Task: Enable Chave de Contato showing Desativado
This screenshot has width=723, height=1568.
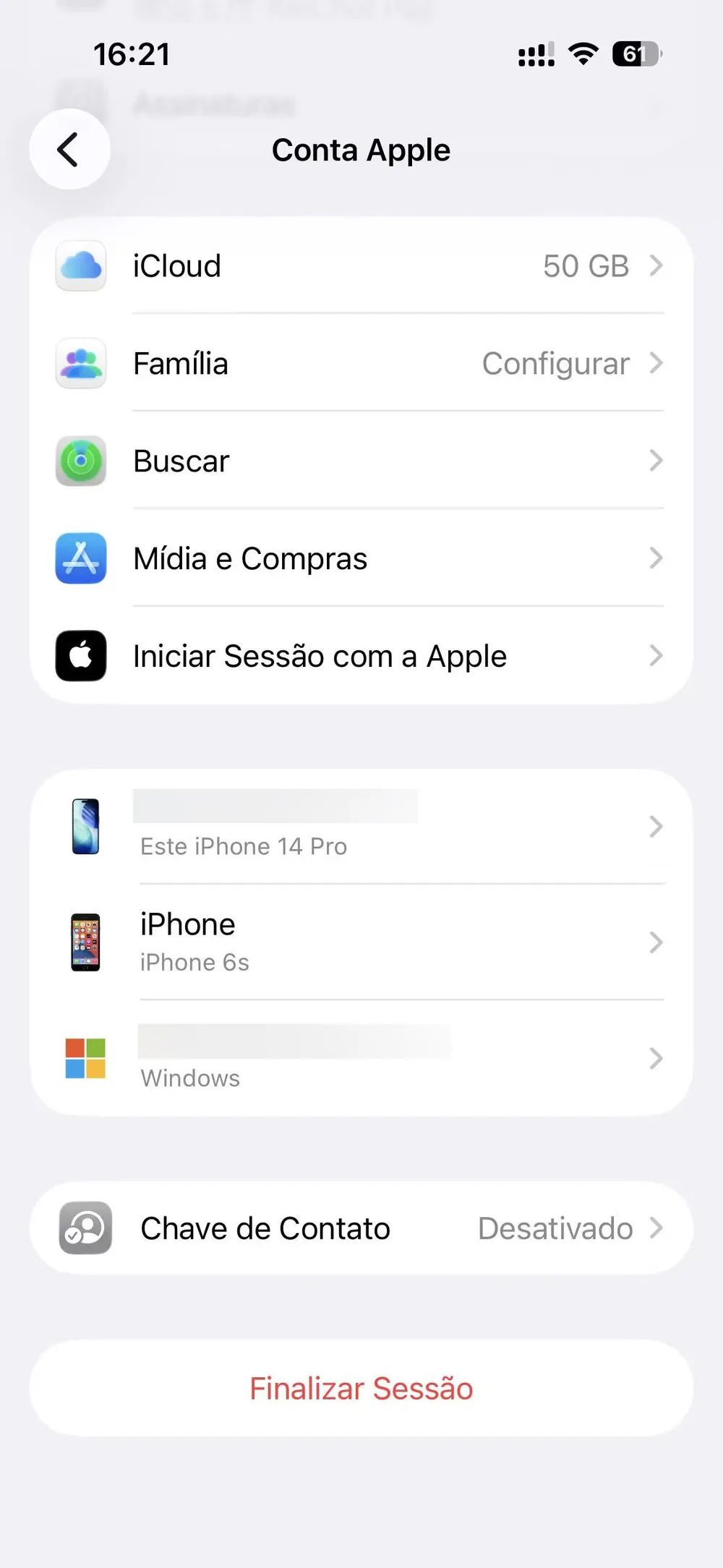Action: (555, 1228)
